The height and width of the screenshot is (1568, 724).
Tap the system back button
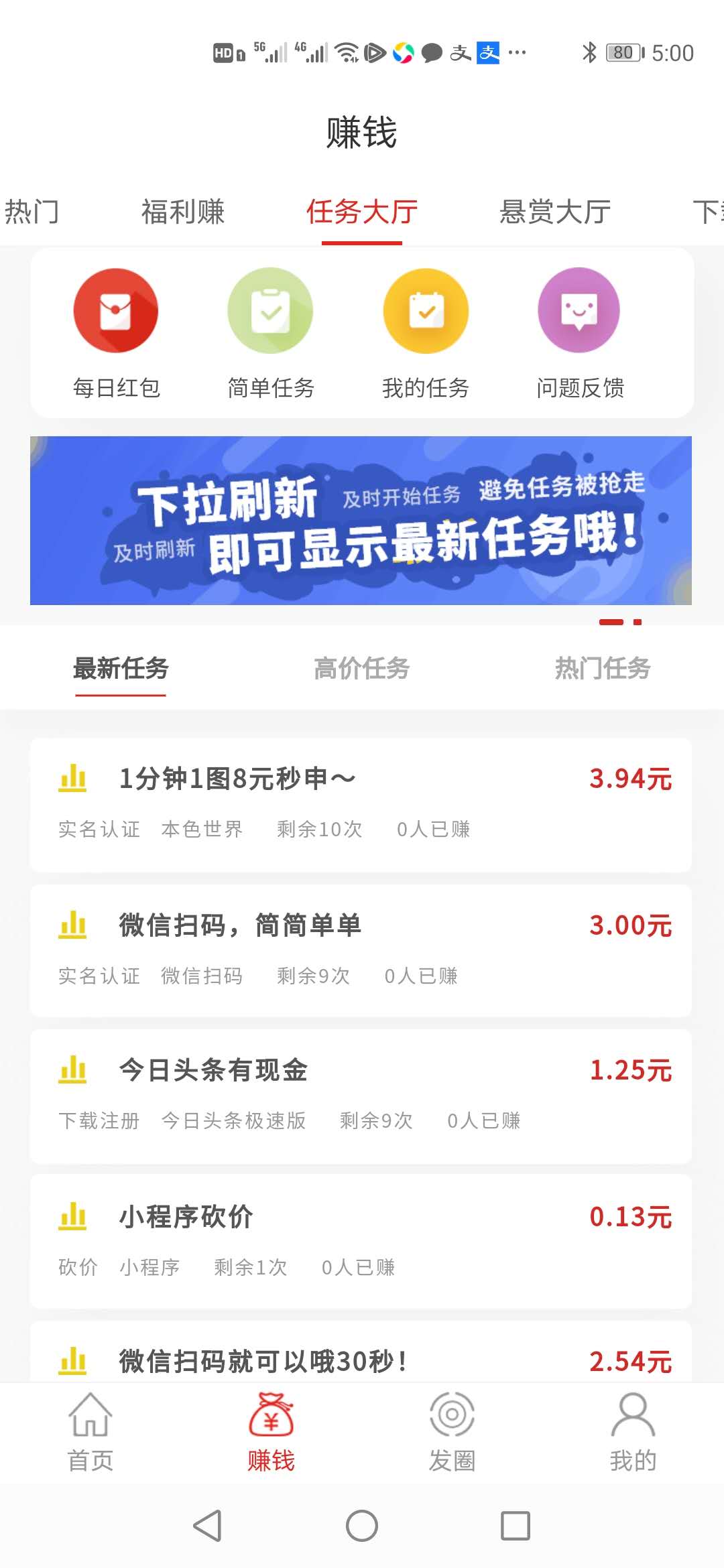[207, 1526]
